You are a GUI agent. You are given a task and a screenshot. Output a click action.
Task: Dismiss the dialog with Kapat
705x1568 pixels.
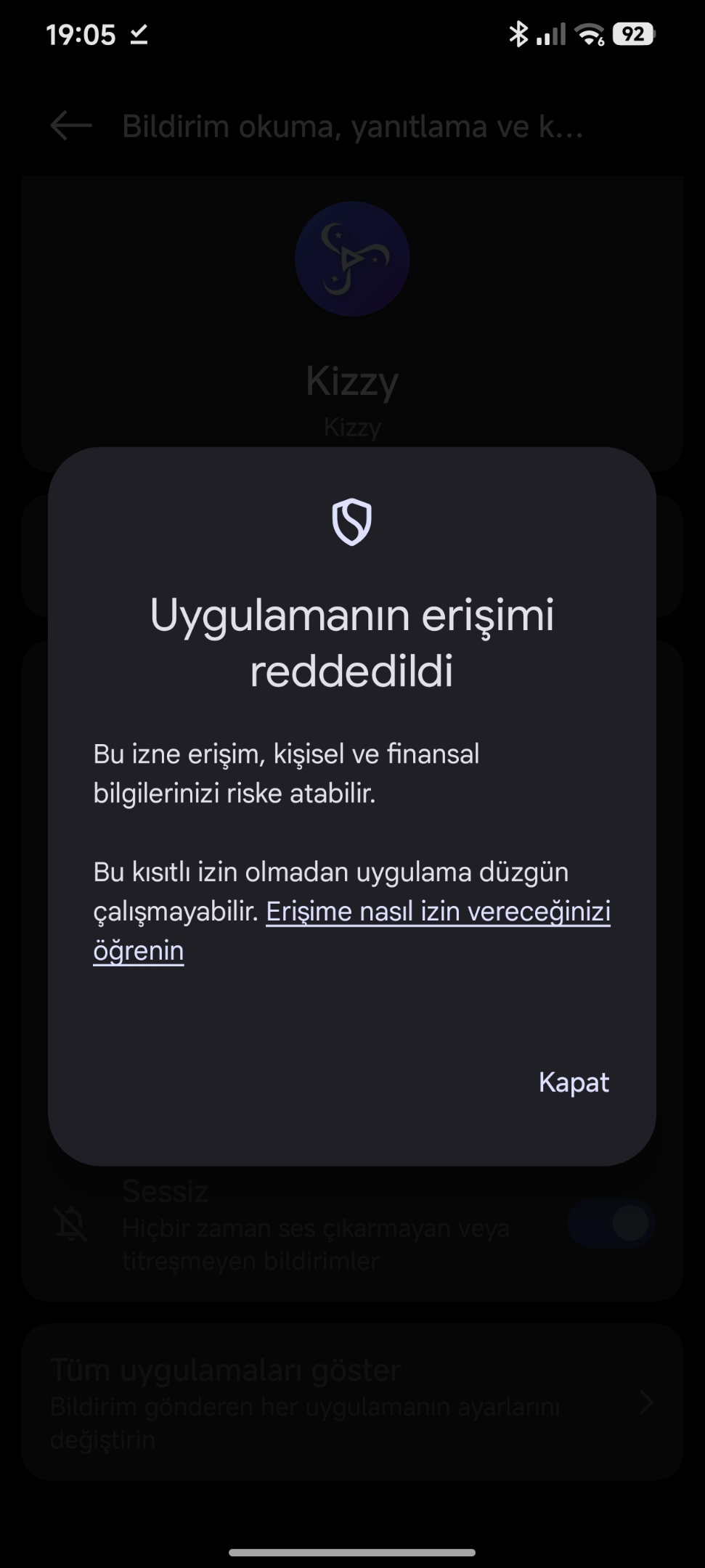[x=574, y=1082]
